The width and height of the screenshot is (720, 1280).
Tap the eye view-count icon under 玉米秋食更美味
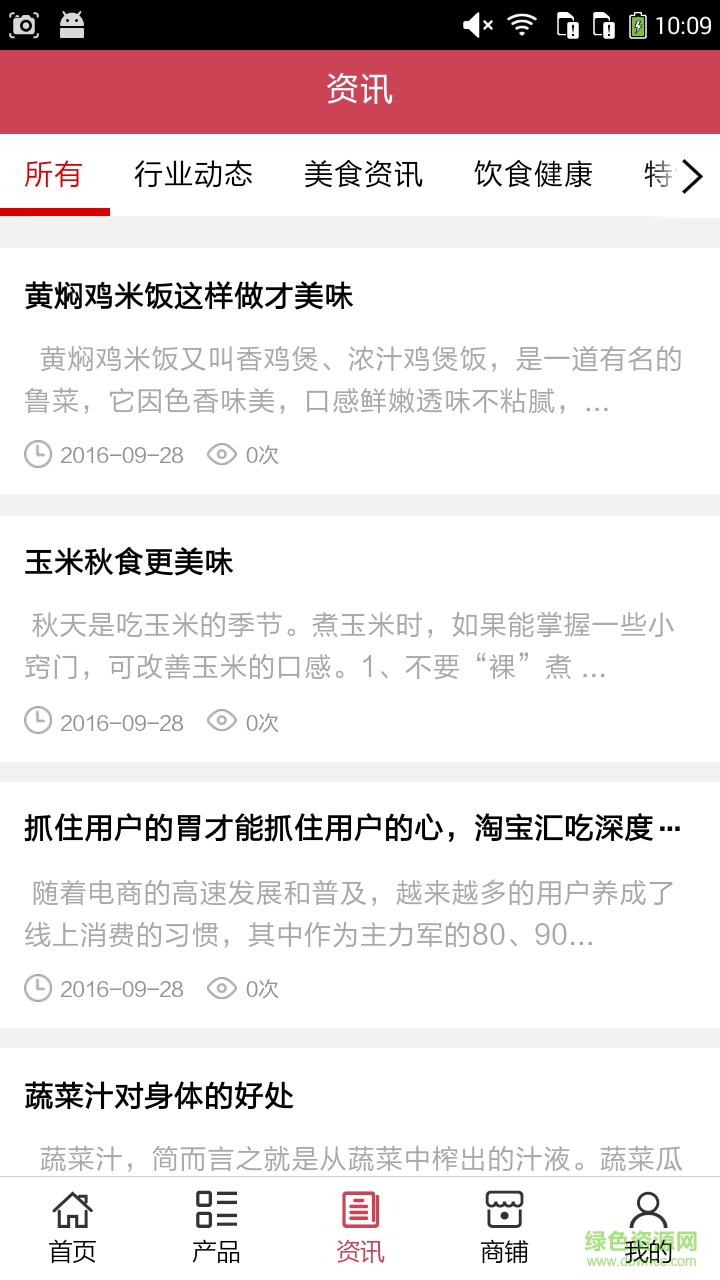click(221, 721)
